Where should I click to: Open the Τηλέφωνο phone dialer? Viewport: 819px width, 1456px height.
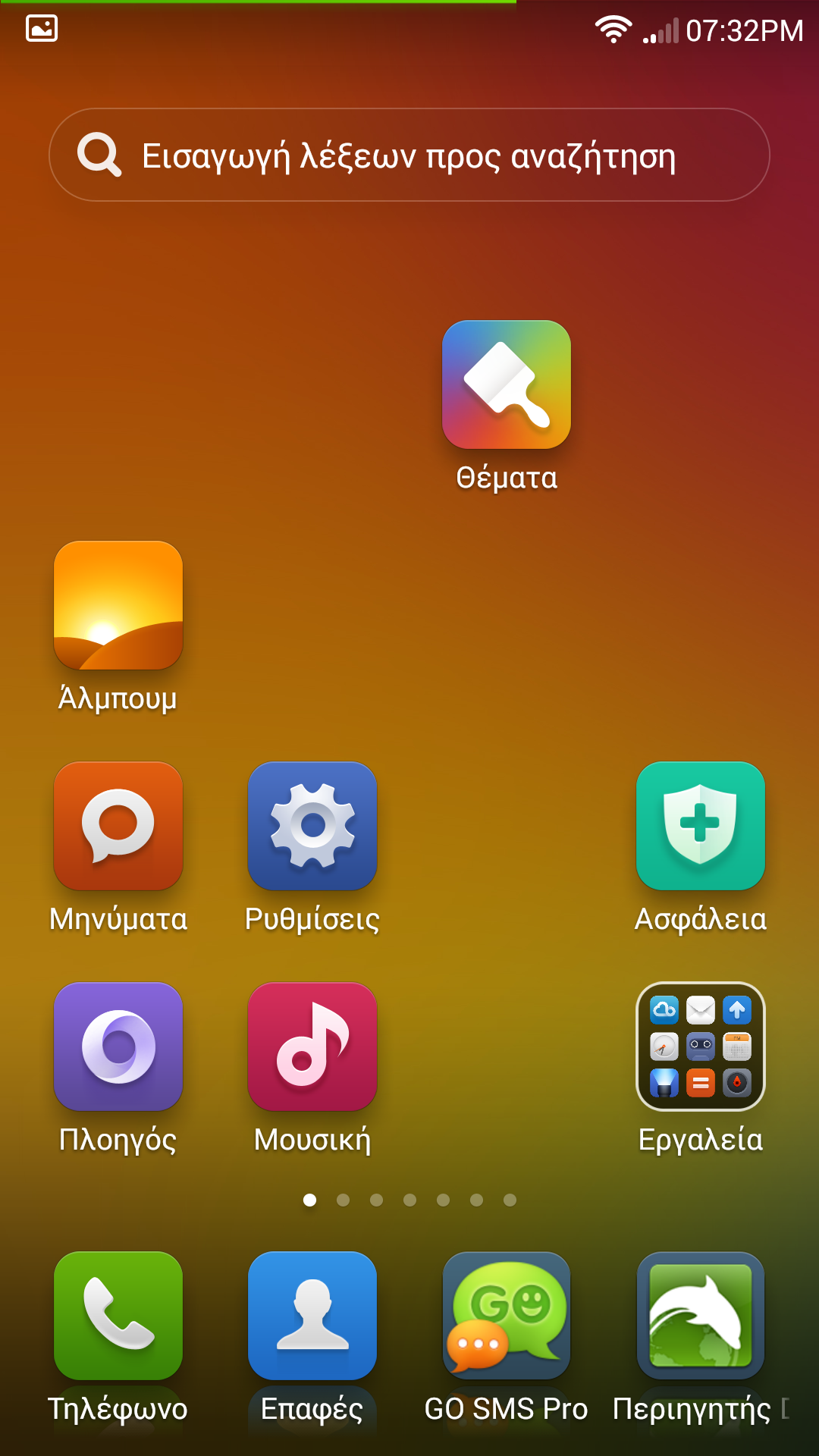[118, 1316]
